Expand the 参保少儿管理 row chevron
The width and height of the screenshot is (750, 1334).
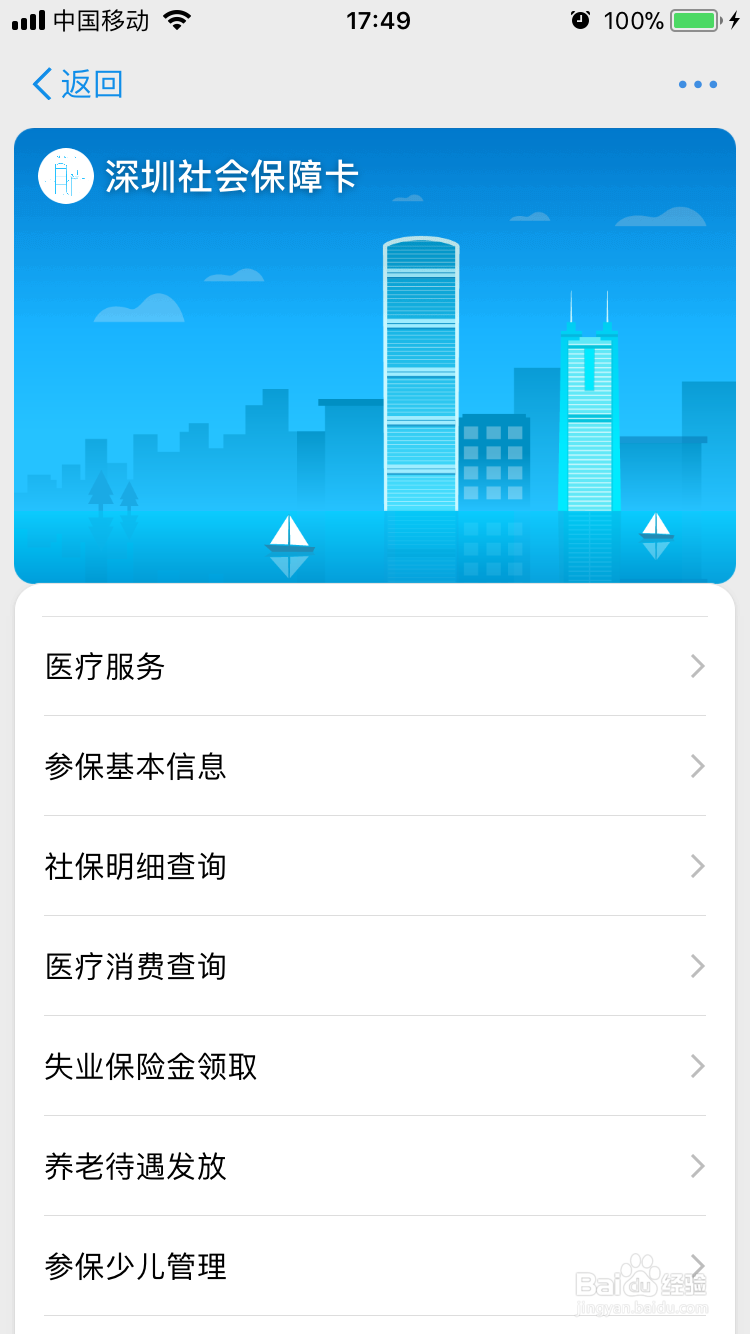(x=697, y=1266)
